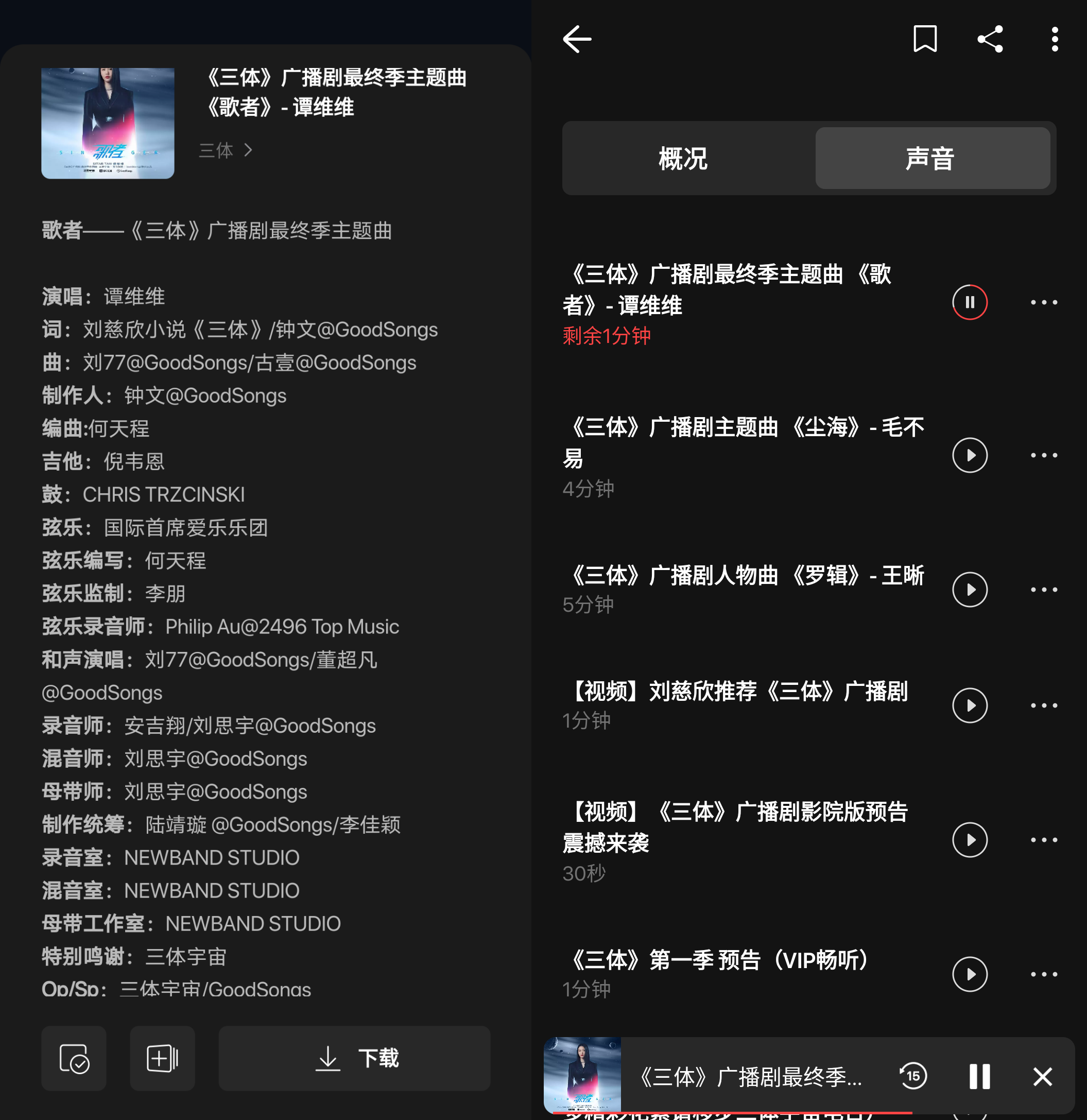Open more options for 《罗辑》- 王晰

tap(1044, 590)
